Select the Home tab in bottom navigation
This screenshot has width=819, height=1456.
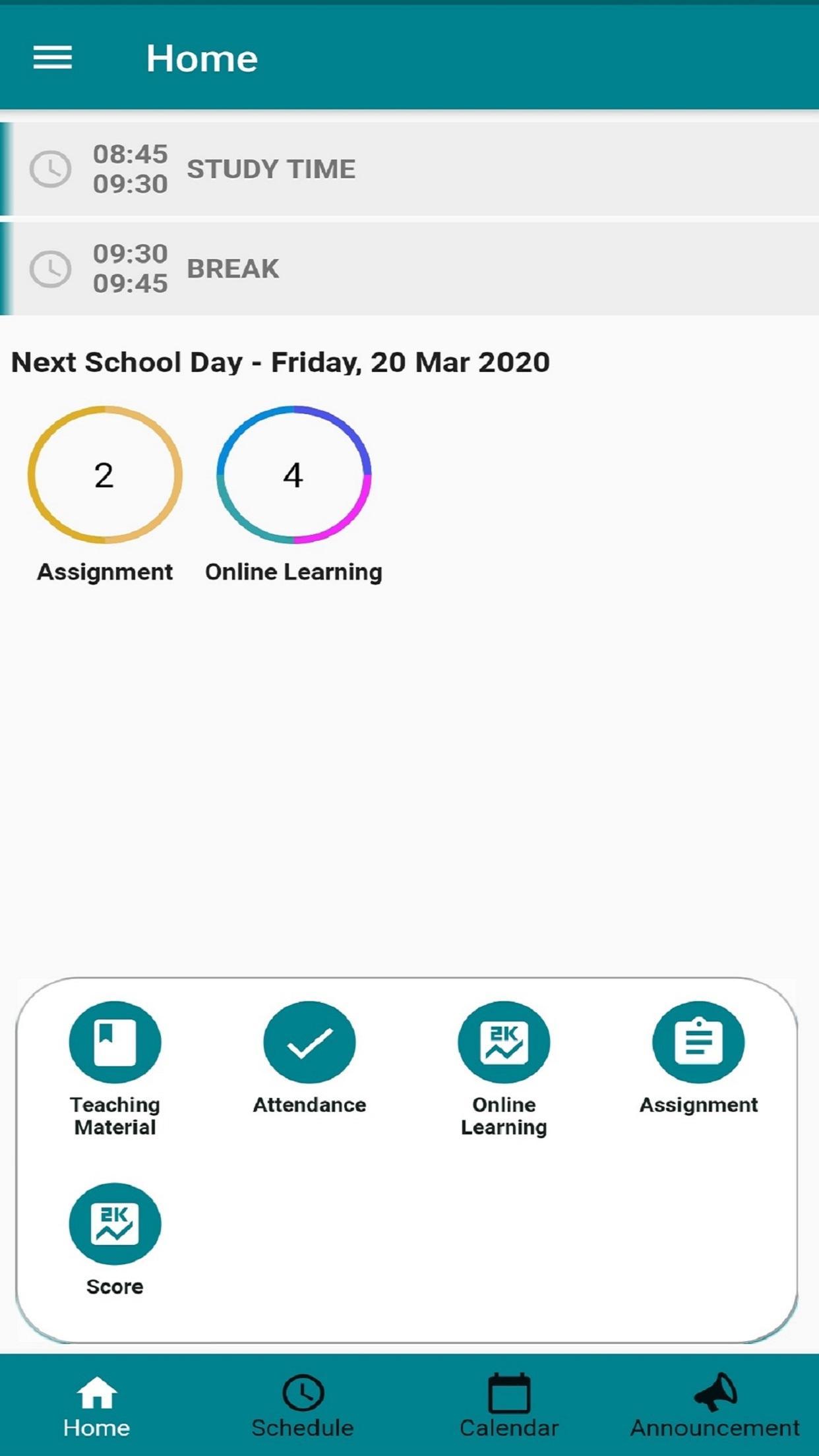[x=96, y=1405]
